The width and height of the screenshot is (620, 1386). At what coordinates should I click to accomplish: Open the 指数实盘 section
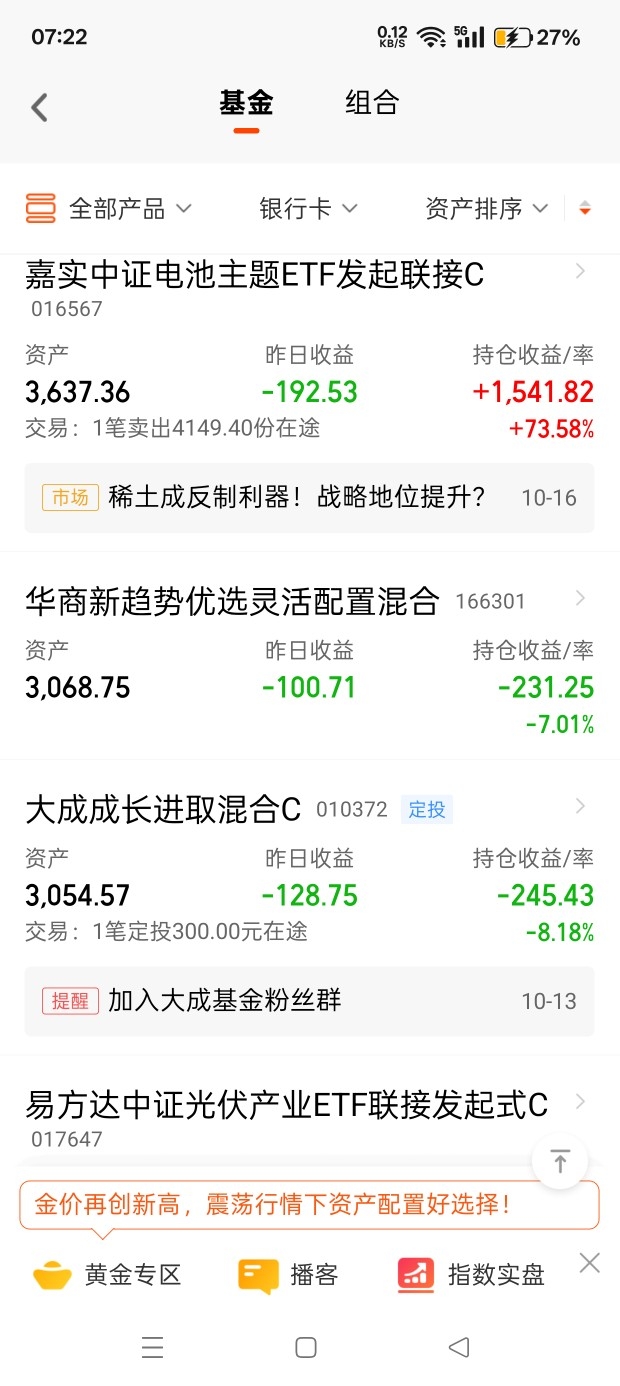click(x=471, y=1275)
